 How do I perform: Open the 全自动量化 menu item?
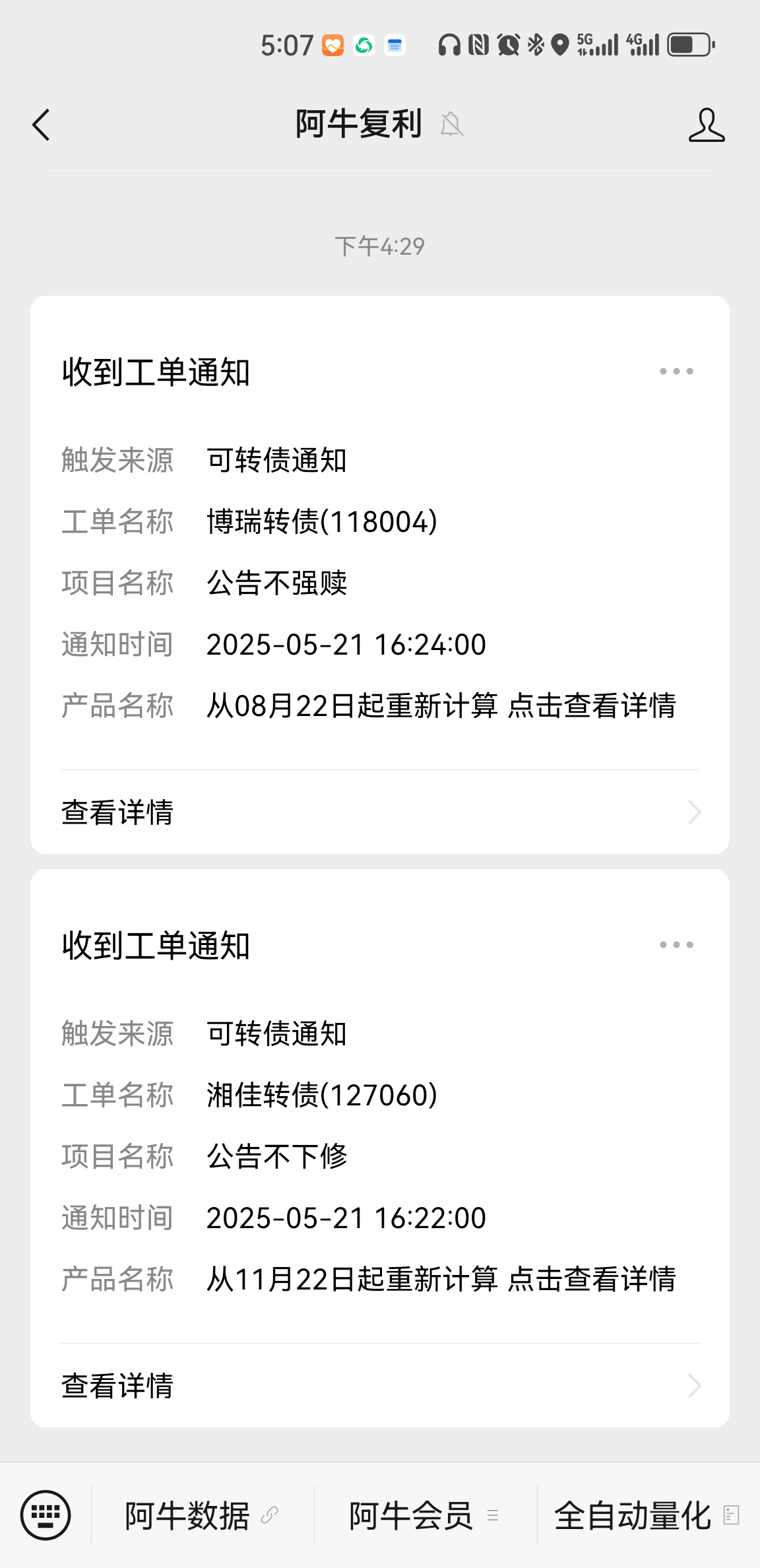pos(647,1515)
